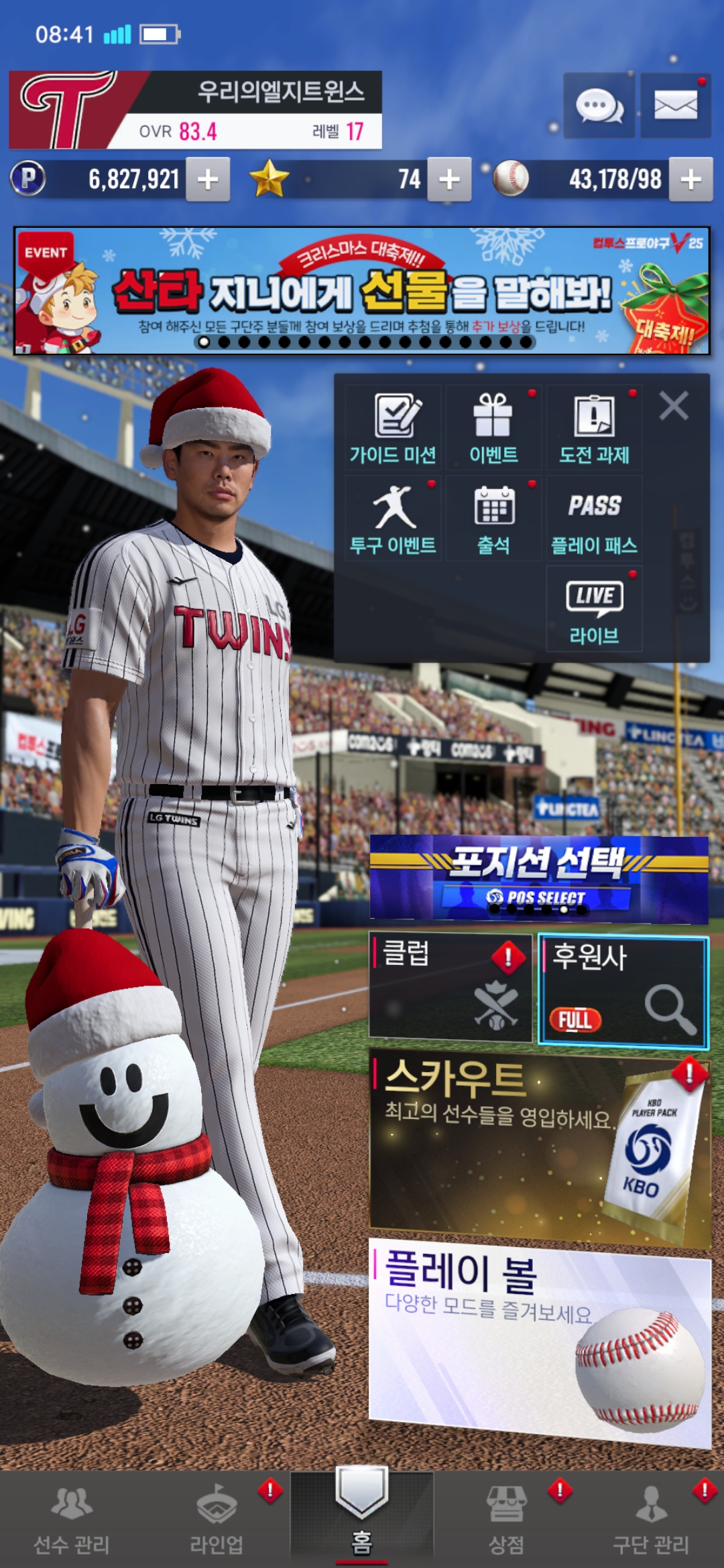Open 스카우트 to recruit players
Viewport: 724px width, 1568px height.
point(539,1146)
